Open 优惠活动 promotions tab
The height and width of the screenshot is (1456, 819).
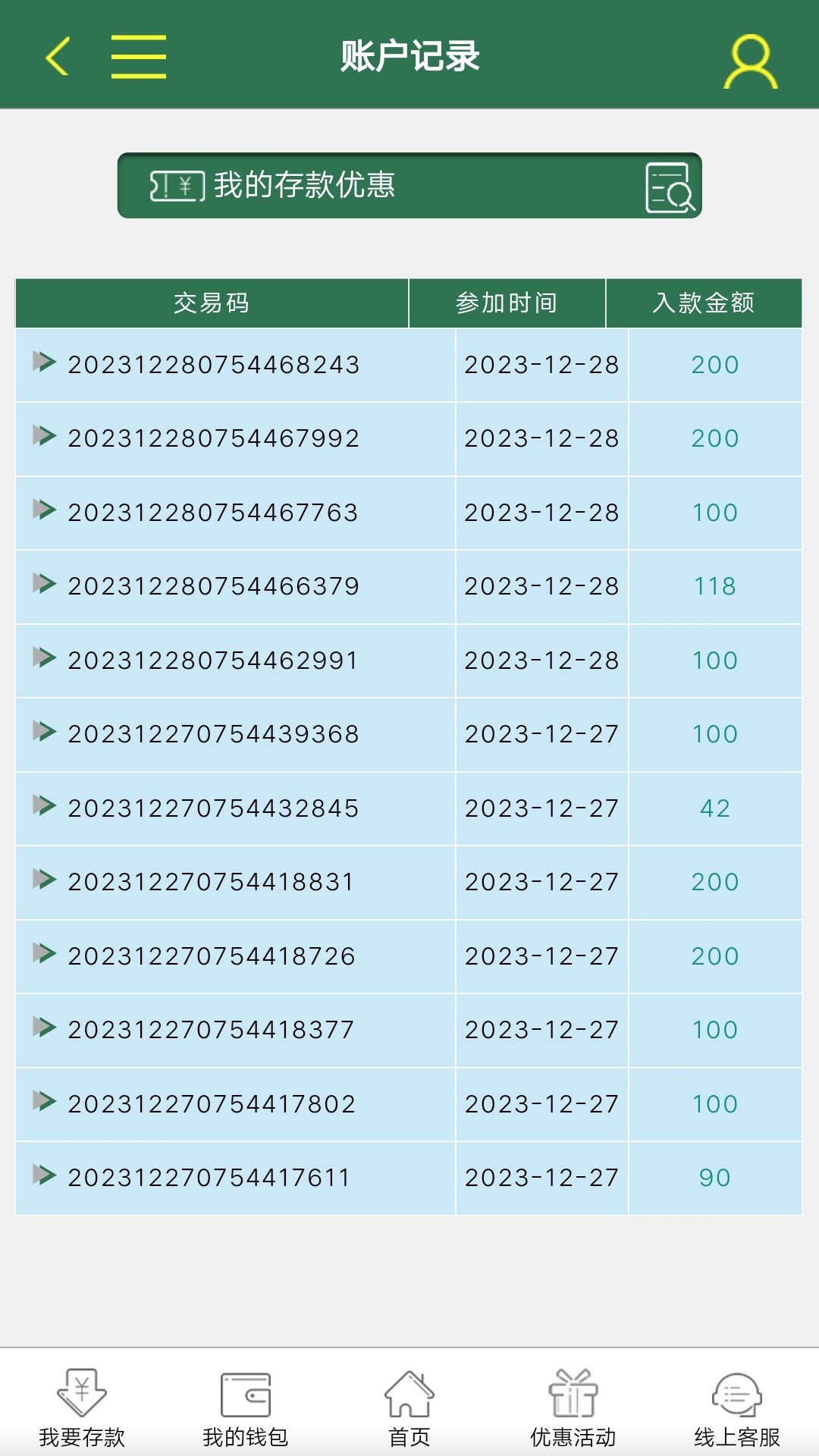pos(573,1407)
